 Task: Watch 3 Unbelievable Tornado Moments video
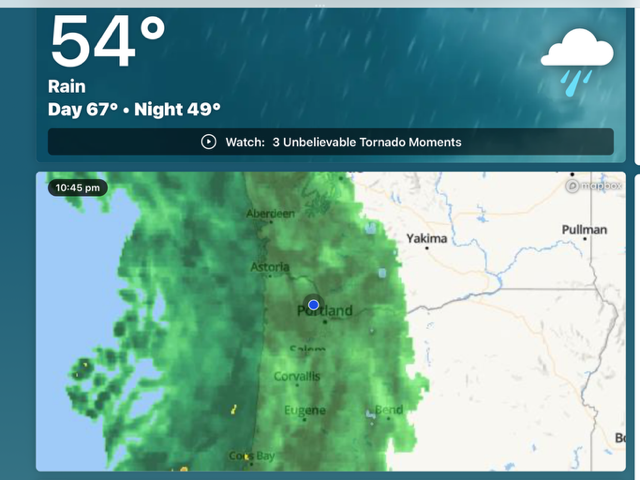pos(331,142)
